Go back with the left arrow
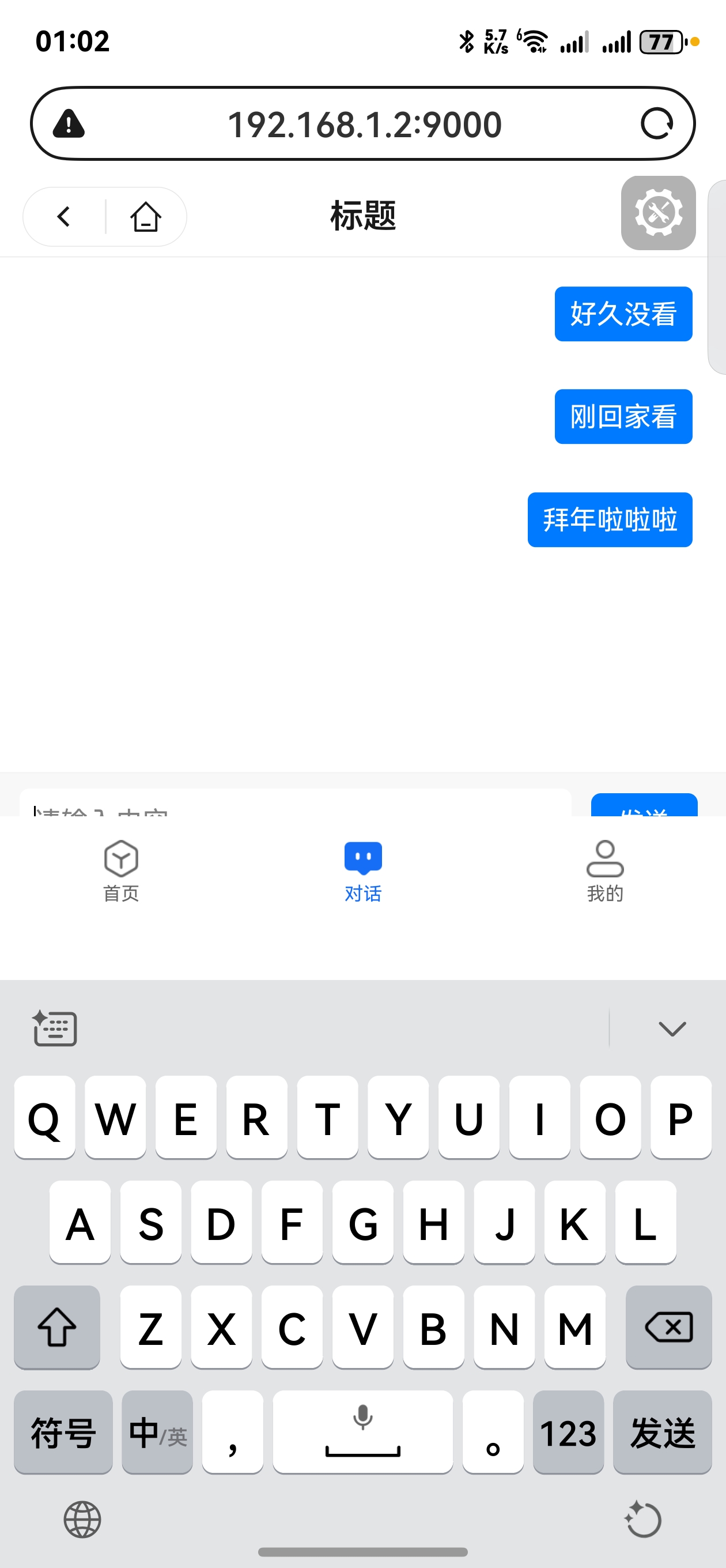Viewport: 726px width, 1568px height. [x=64, y=217]
